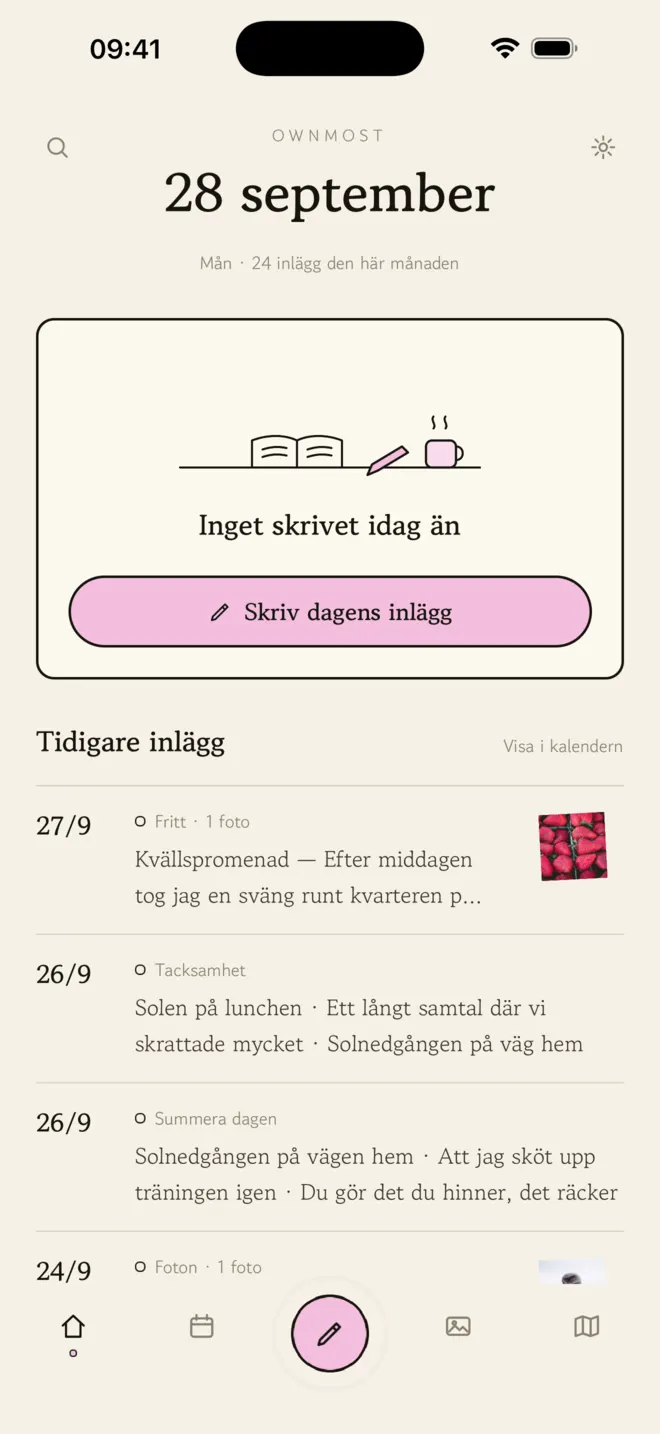The image size is (660, 1434).
Task: Toggle the sun appearance icon
Action: (603, 148)
